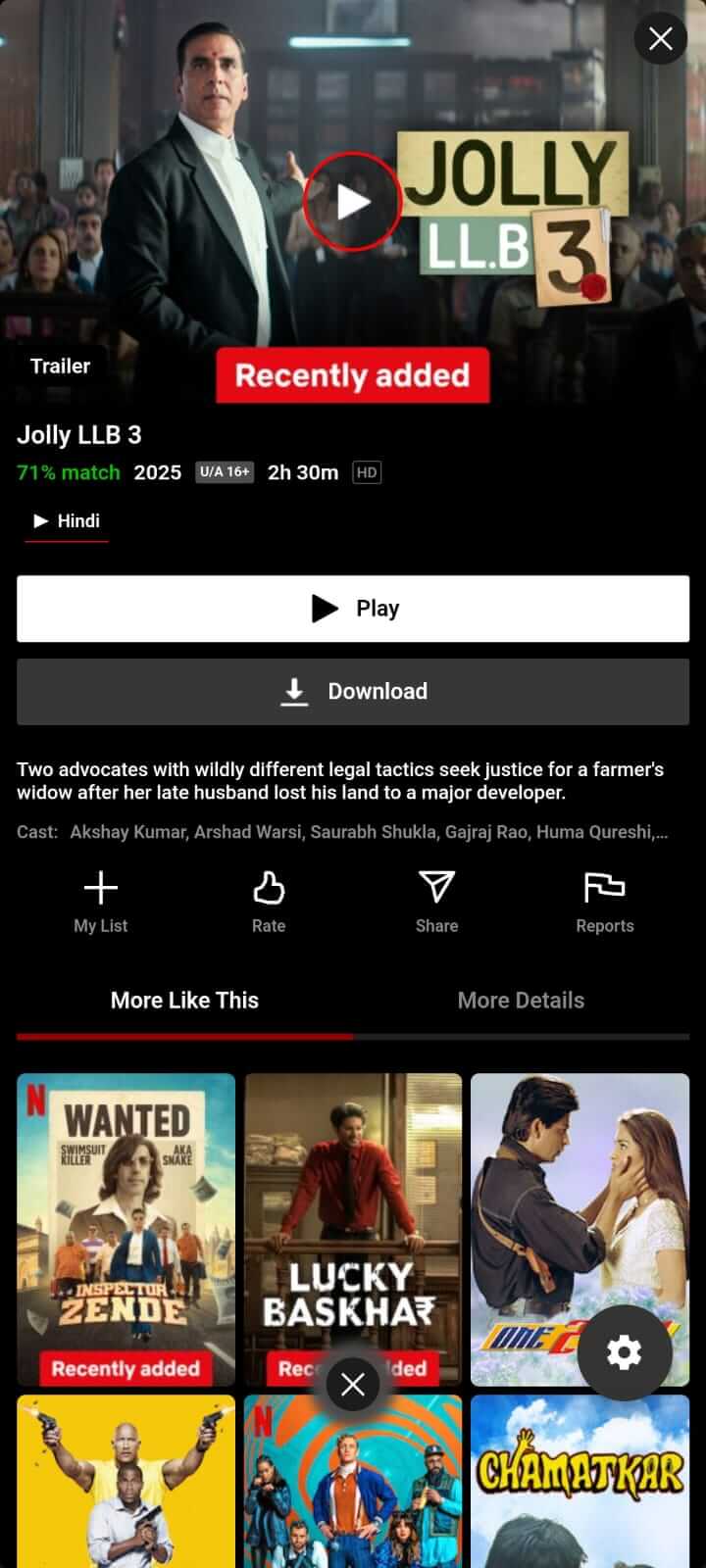Screen dimensions: 706x1568
Task: Dismiss the floating round X button
Action: (353, 1384)
